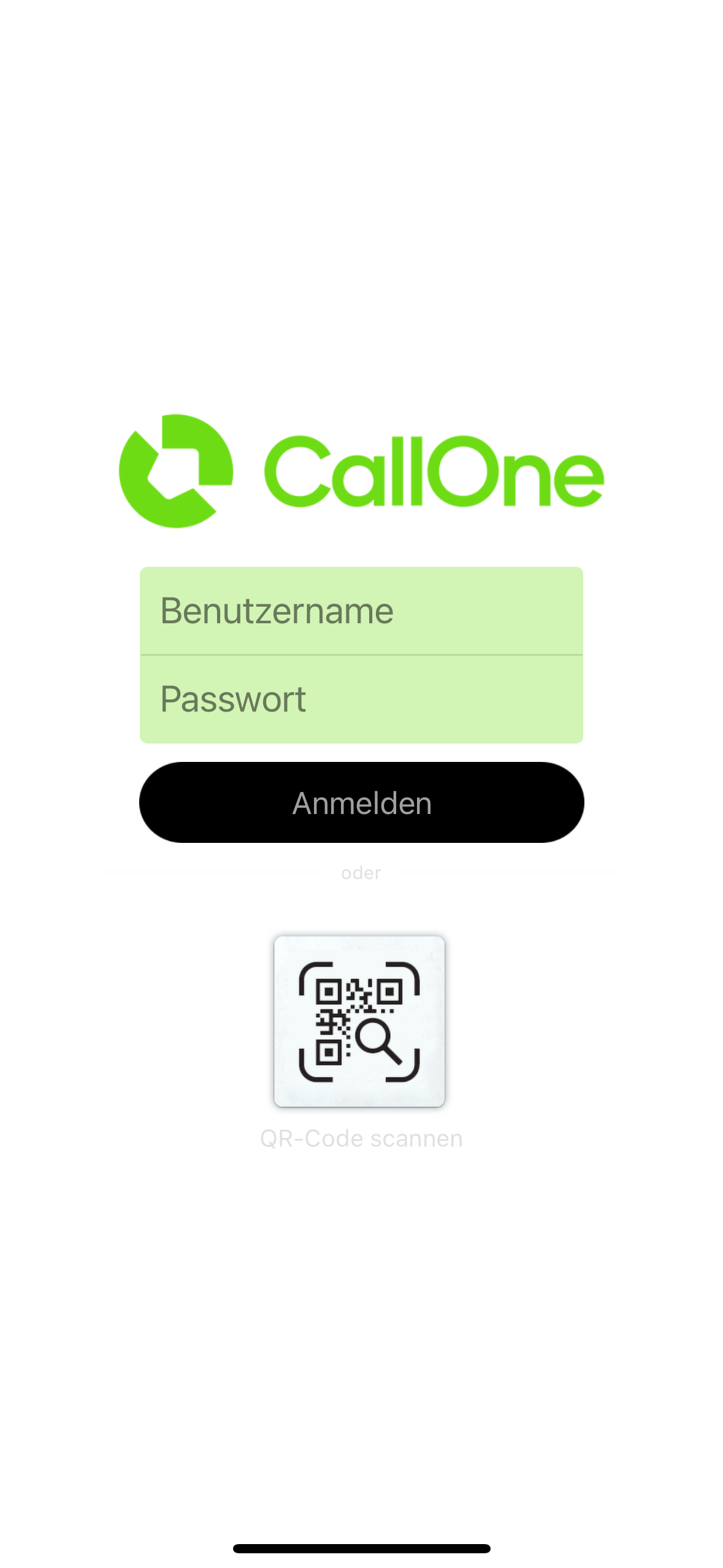Tap the Anmelden button

coord(361,802)
